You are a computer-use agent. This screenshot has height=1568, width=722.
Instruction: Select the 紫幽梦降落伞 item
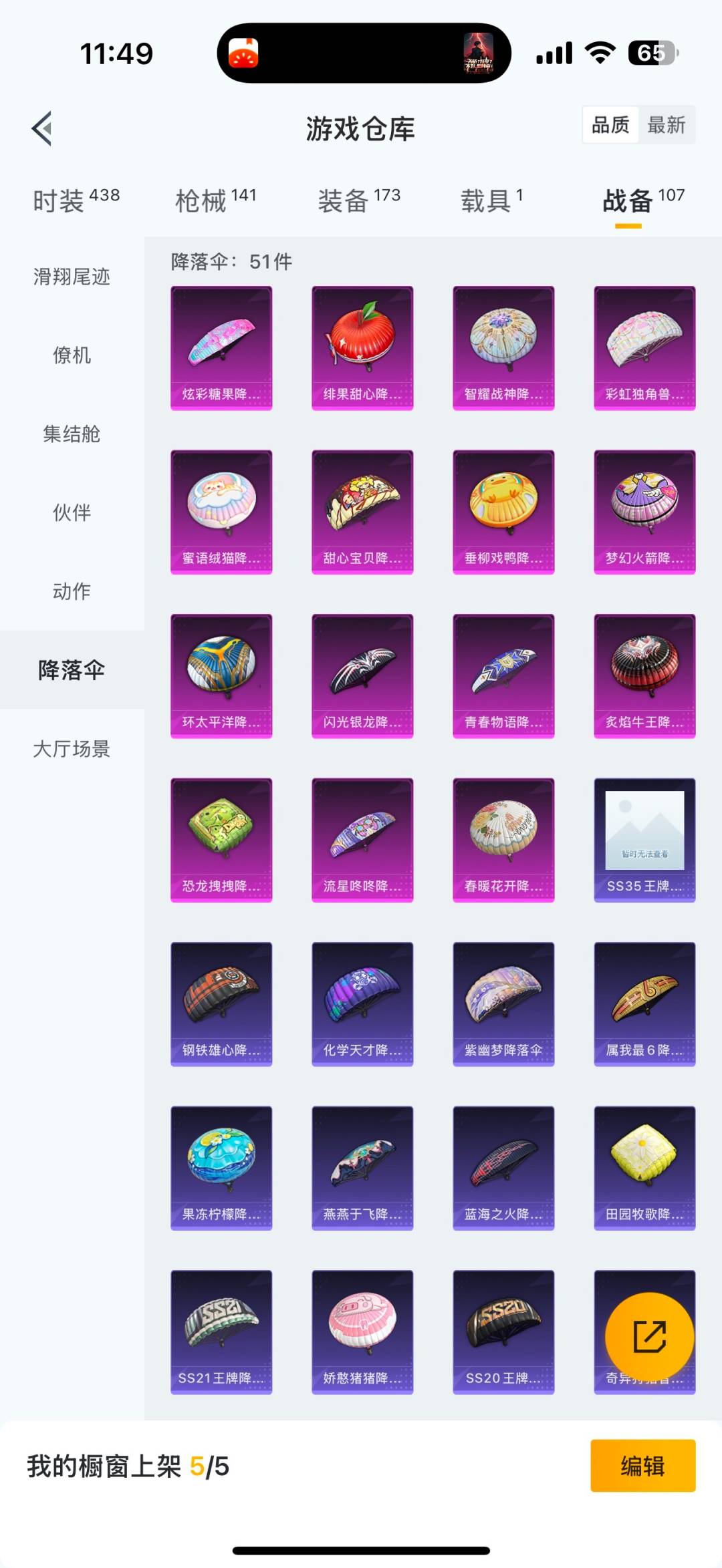pos(503,1005)
